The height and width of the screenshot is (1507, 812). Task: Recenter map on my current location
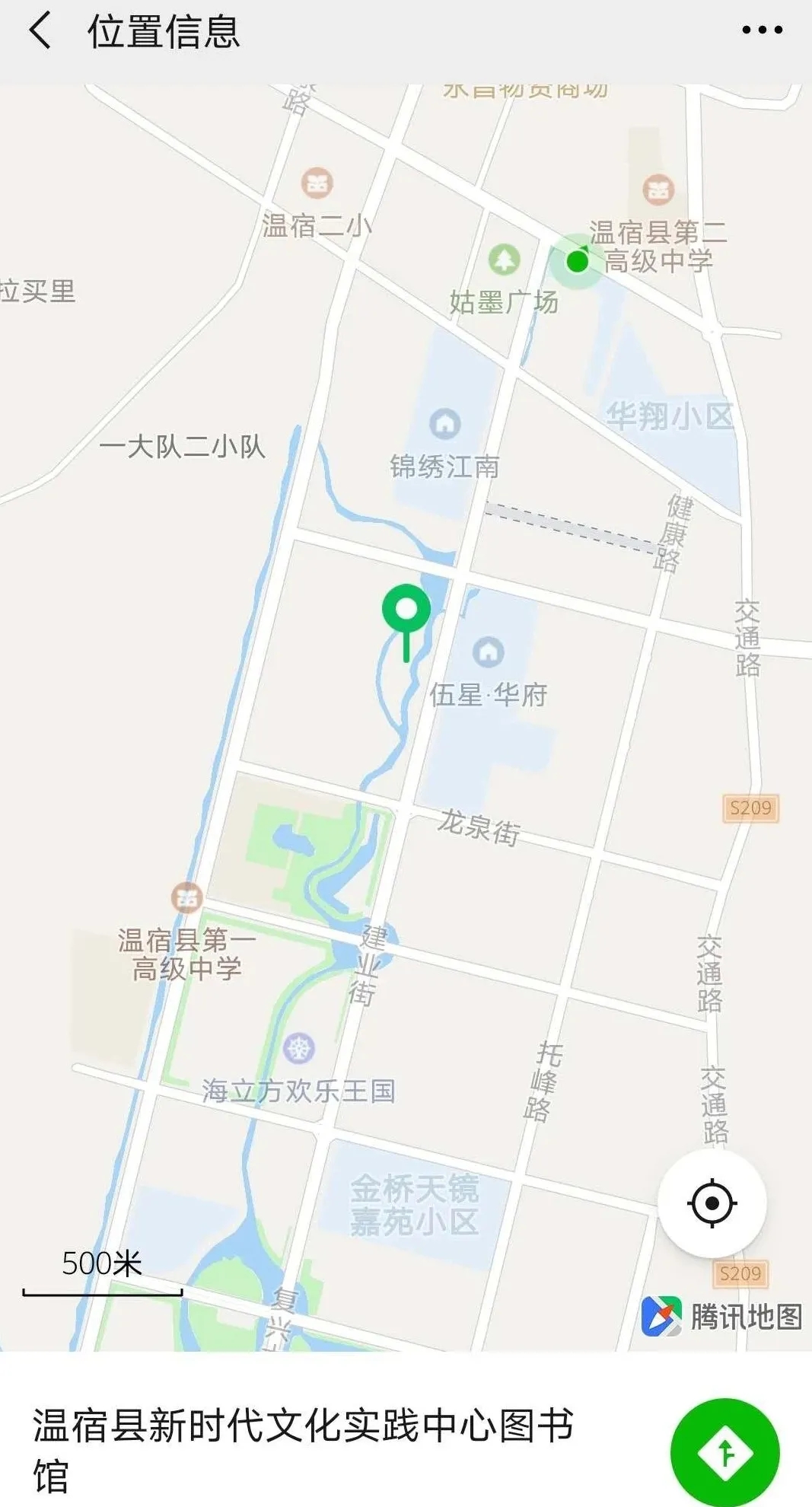pos(712,1203)
